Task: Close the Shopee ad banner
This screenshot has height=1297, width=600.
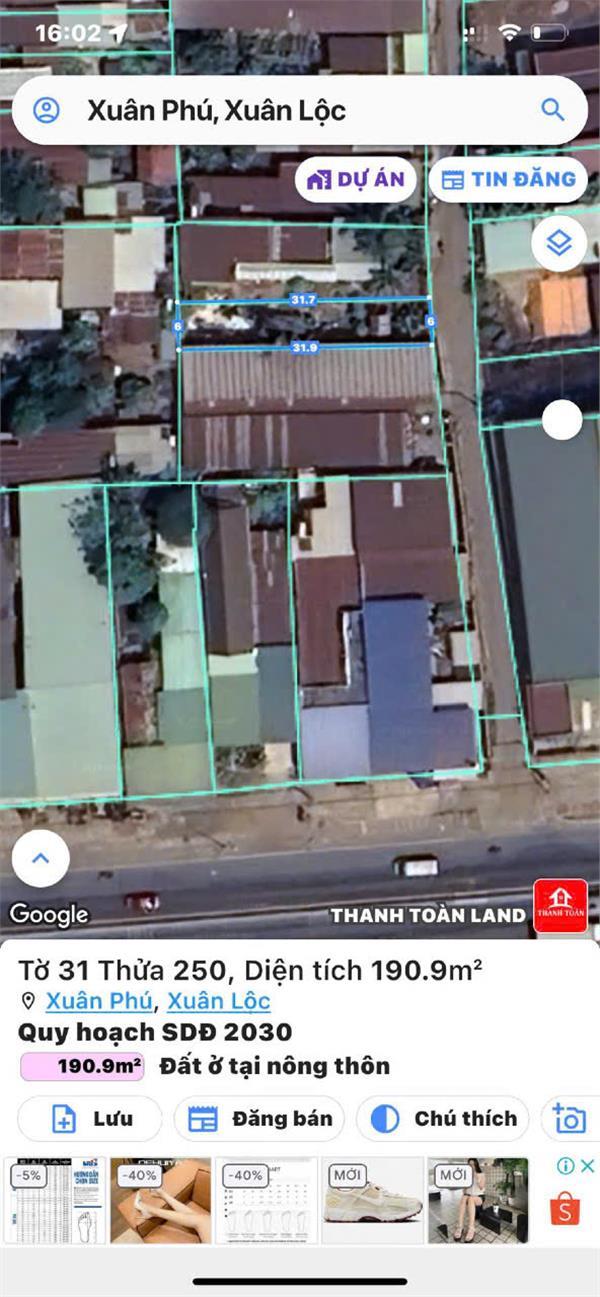Action: pyautogui.click(x=588, y=1166)
